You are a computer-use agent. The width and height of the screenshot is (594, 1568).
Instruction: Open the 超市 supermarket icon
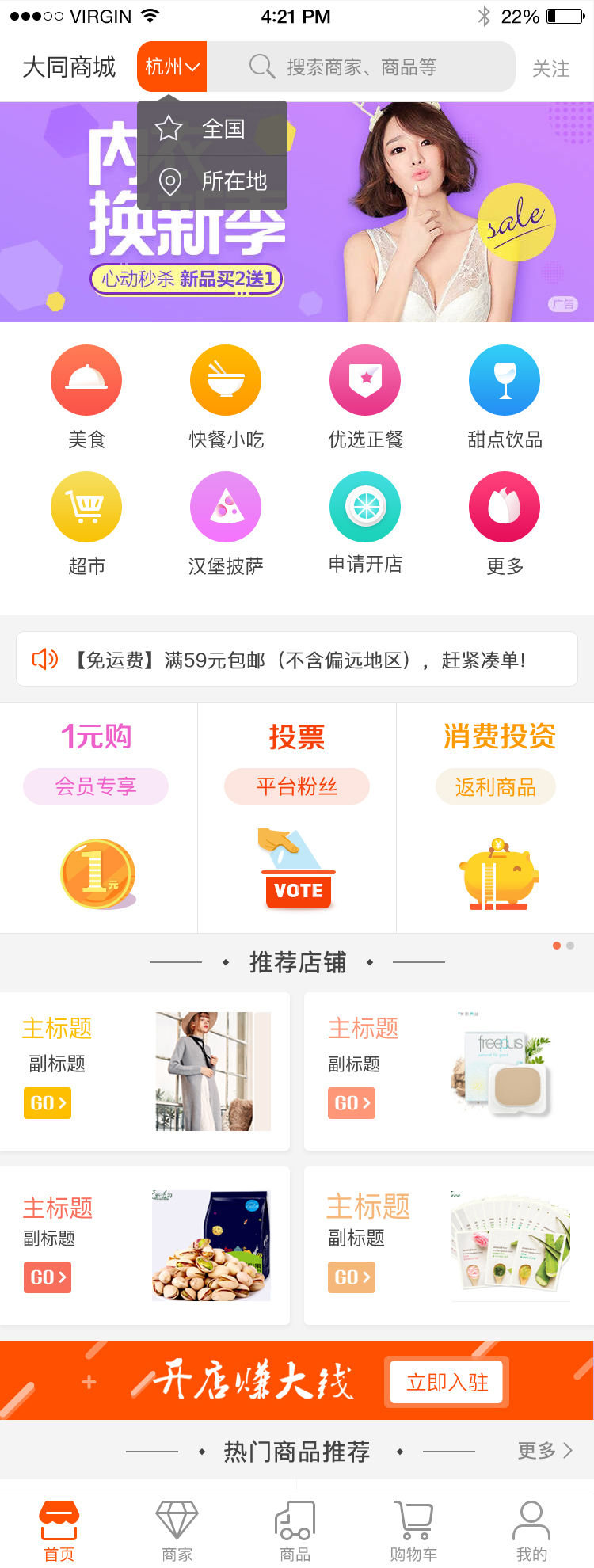86,507
